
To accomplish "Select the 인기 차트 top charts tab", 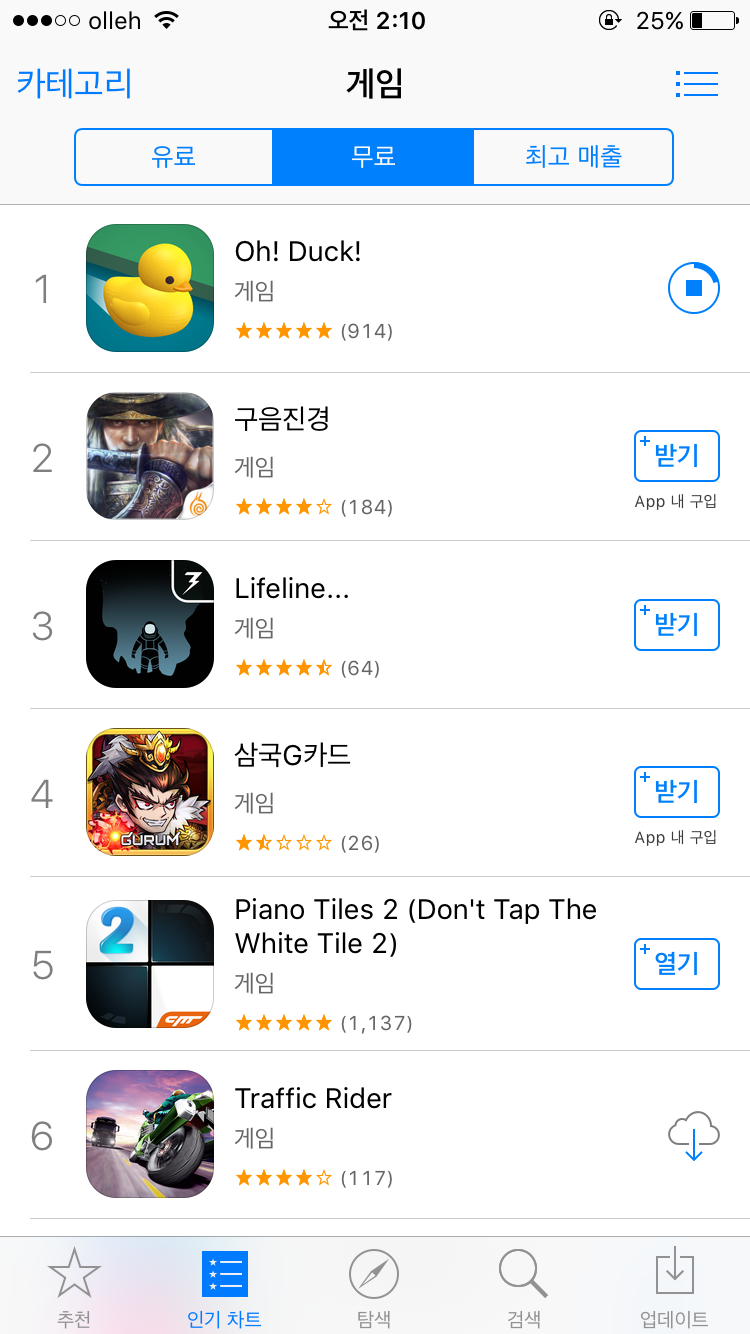I will 224,1287.
